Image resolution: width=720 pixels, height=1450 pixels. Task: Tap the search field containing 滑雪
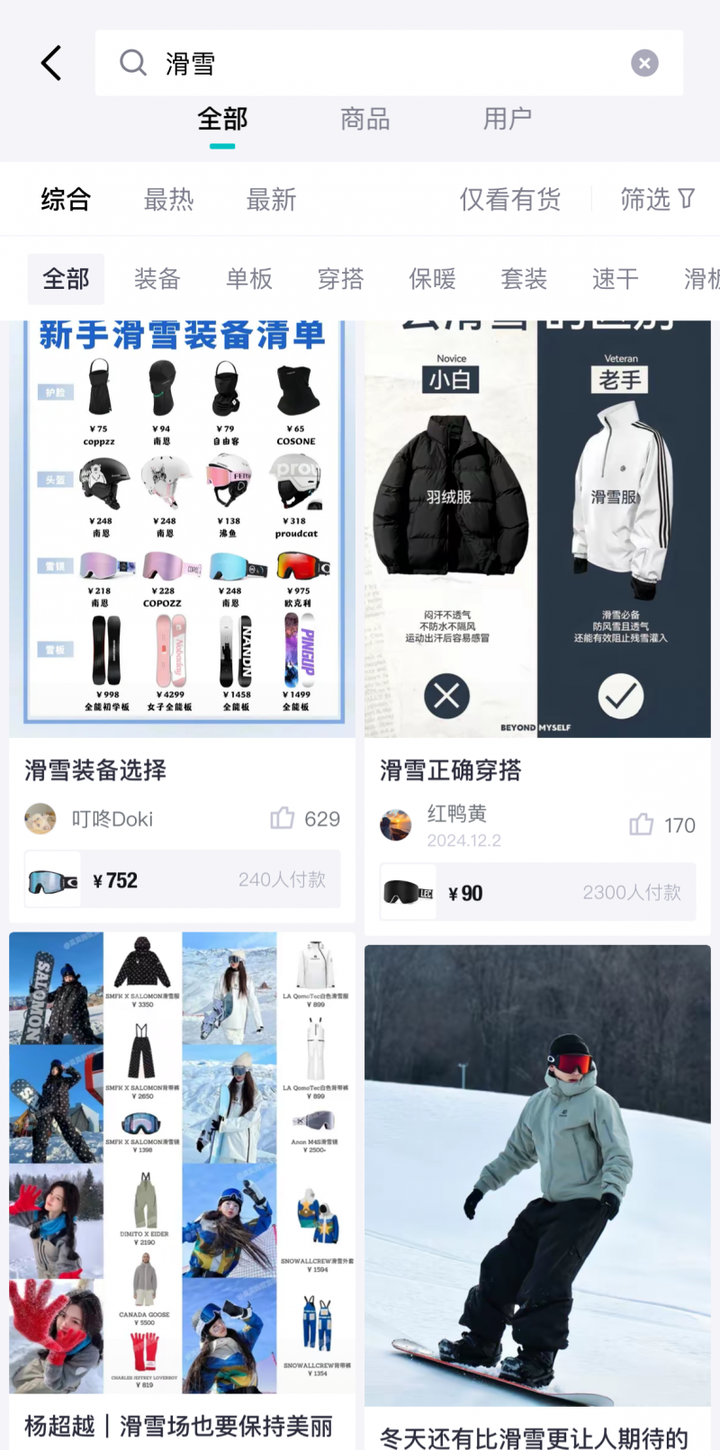tap(380, 63)
